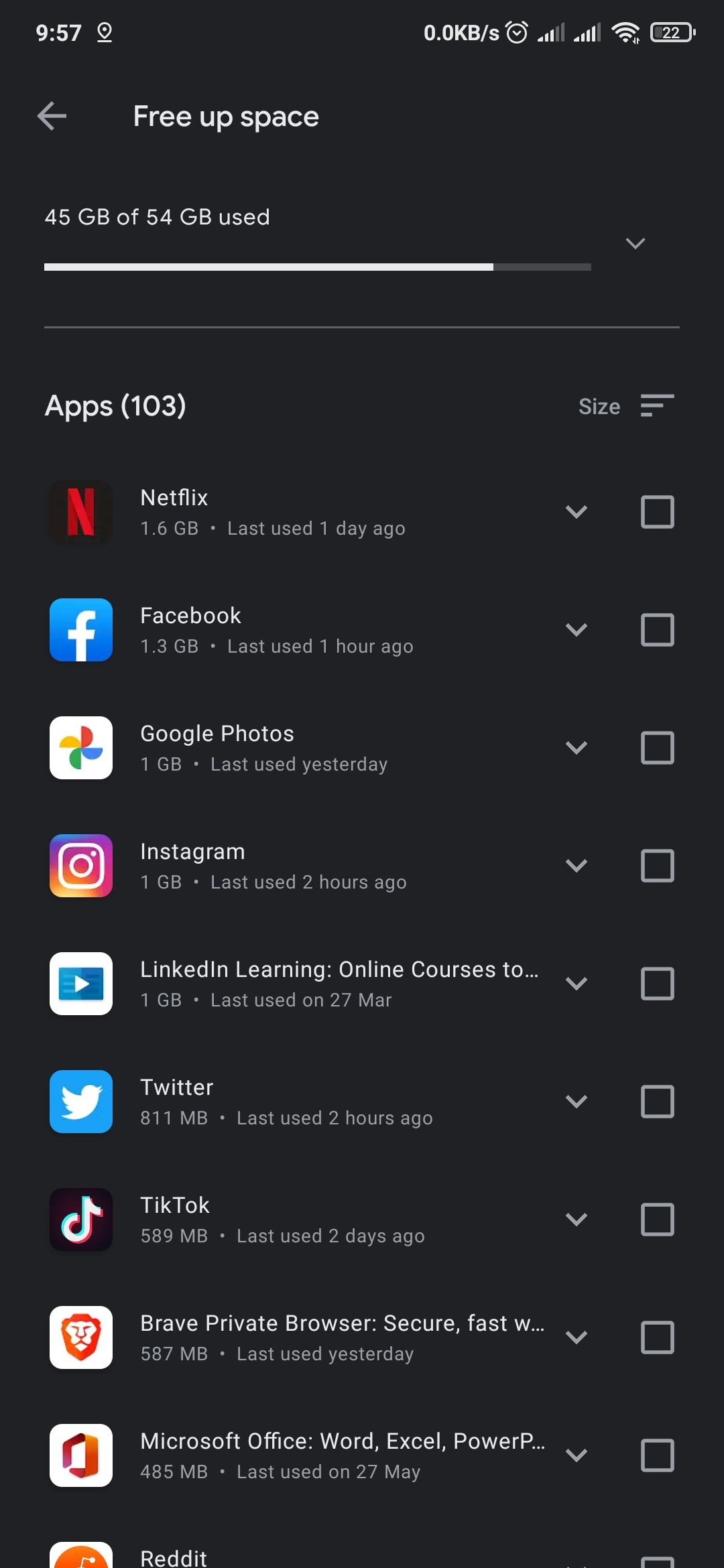Viewport: 724px width, 1568px height.
Task: Check the checkbox next to Netflix
Action: [657, 512]
